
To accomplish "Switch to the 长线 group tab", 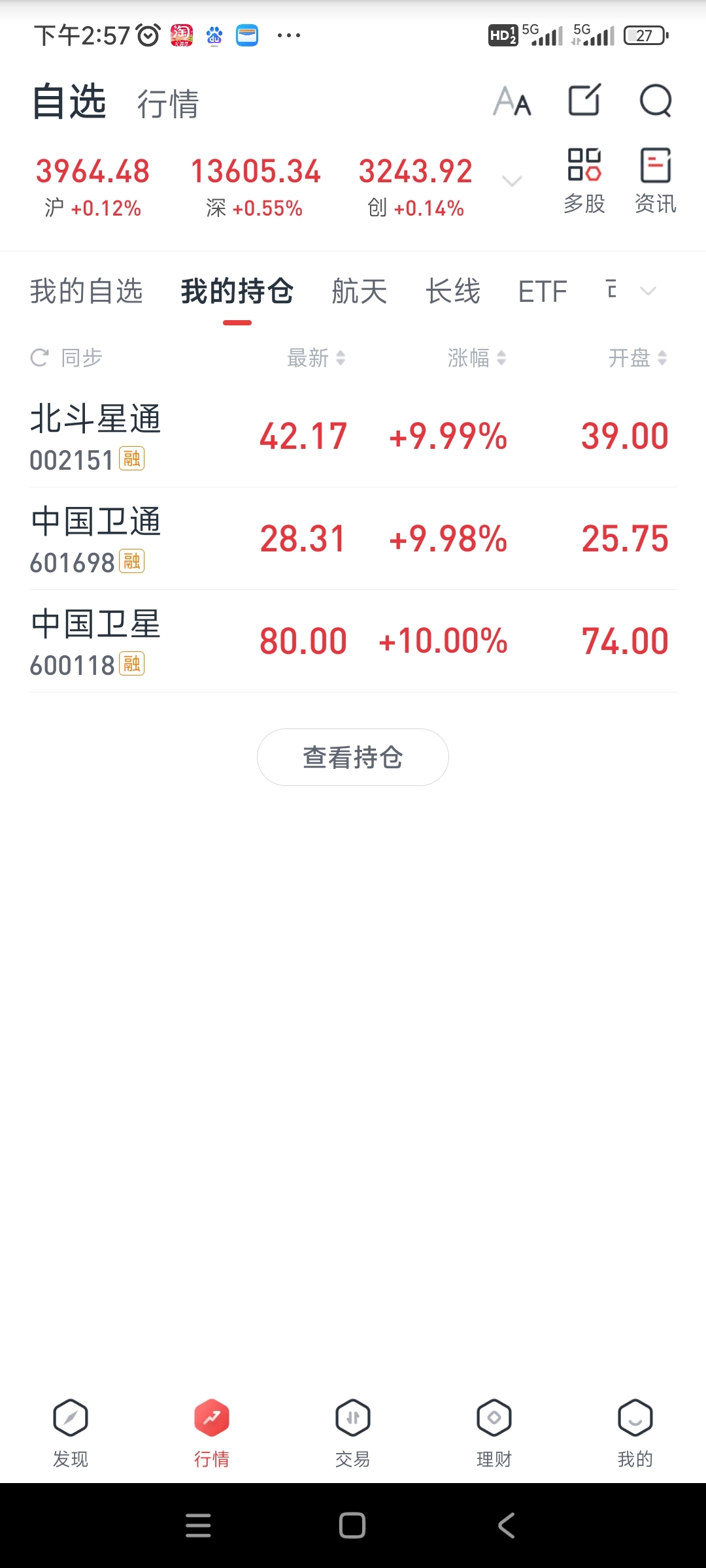I will [x=453, y=291].
